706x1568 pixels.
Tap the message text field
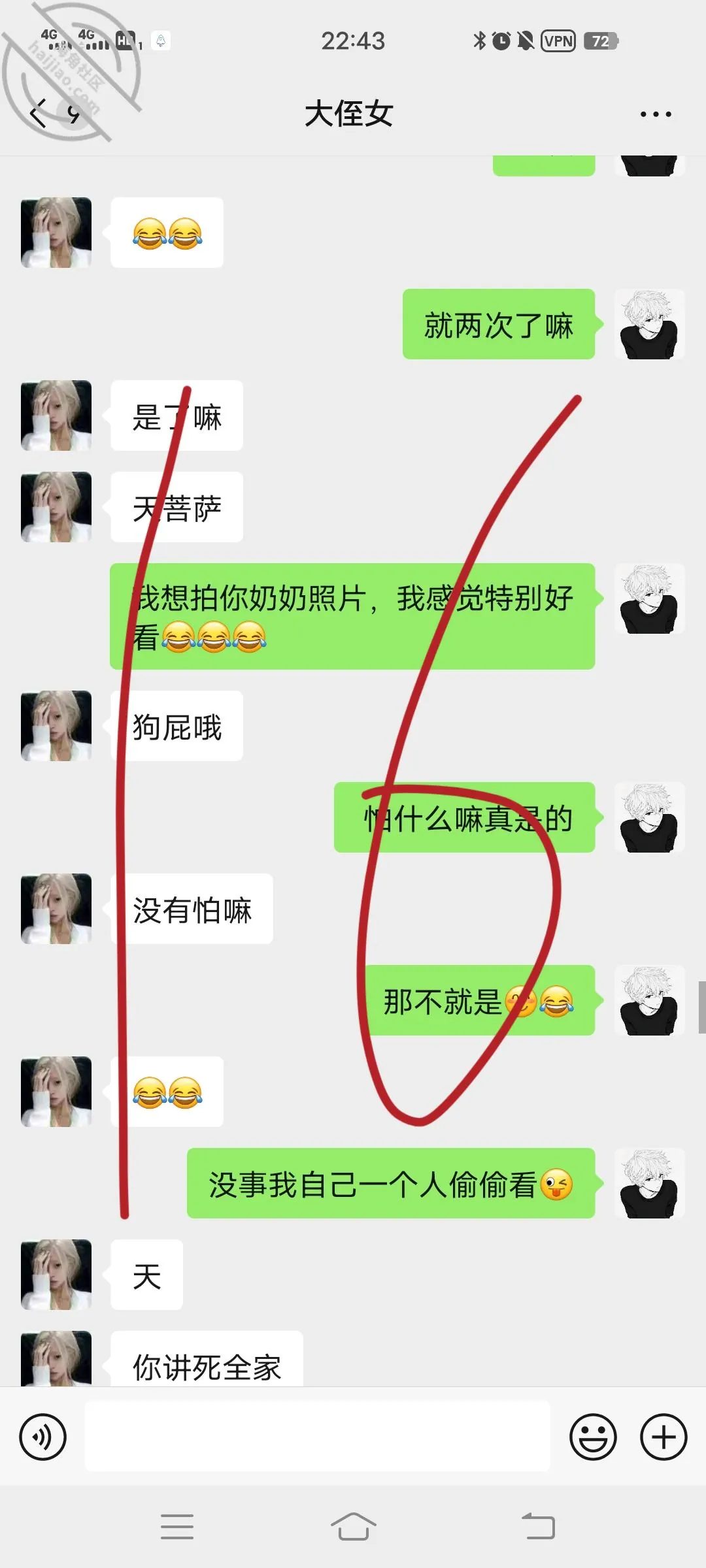tap(318, 1437)
